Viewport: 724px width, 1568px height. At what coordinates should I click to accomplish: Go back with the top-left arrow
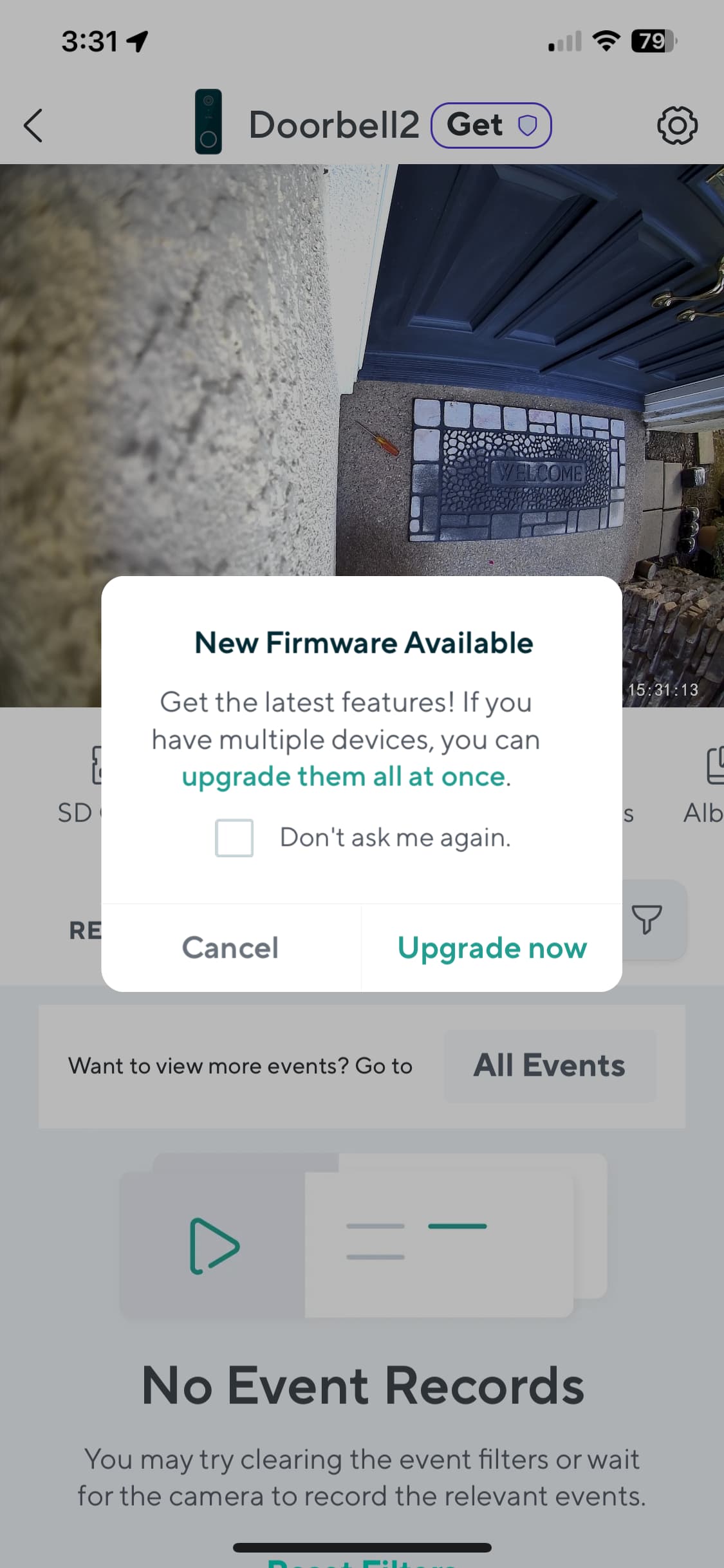tap(33, 125)
